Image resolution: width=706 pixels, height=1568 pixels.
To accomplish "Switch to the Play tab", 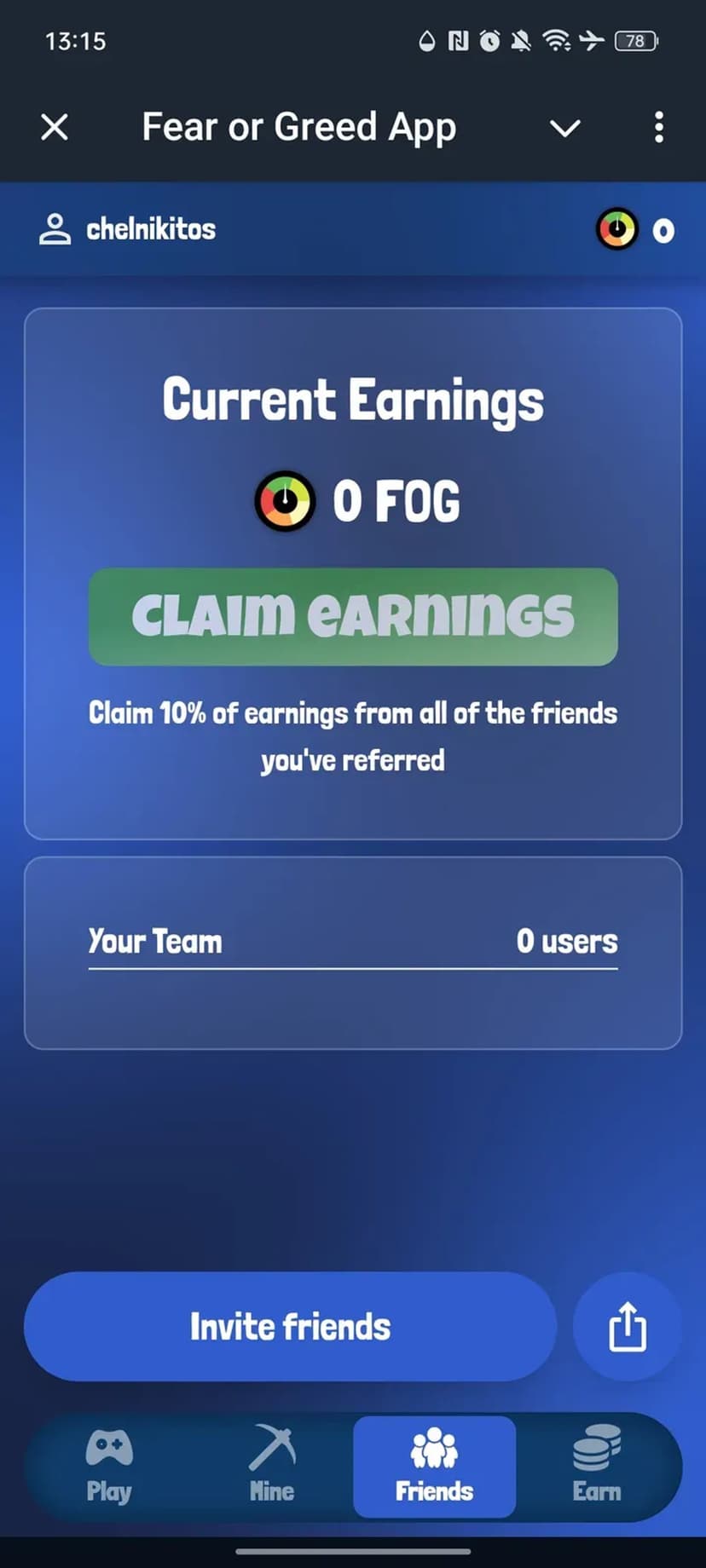I will 109,1466.
